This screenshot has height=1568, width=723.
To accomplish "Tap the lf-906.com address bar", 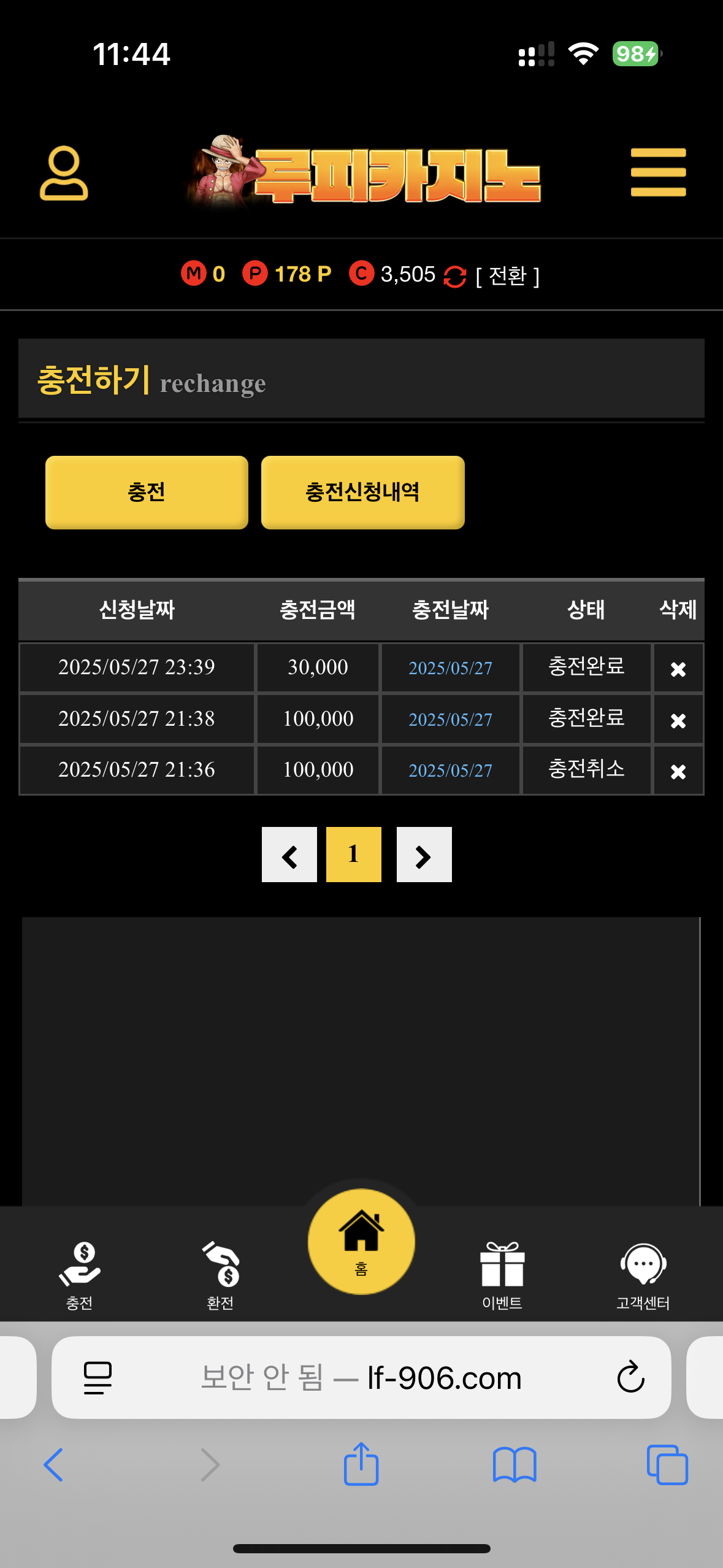I will (362, 1377).
